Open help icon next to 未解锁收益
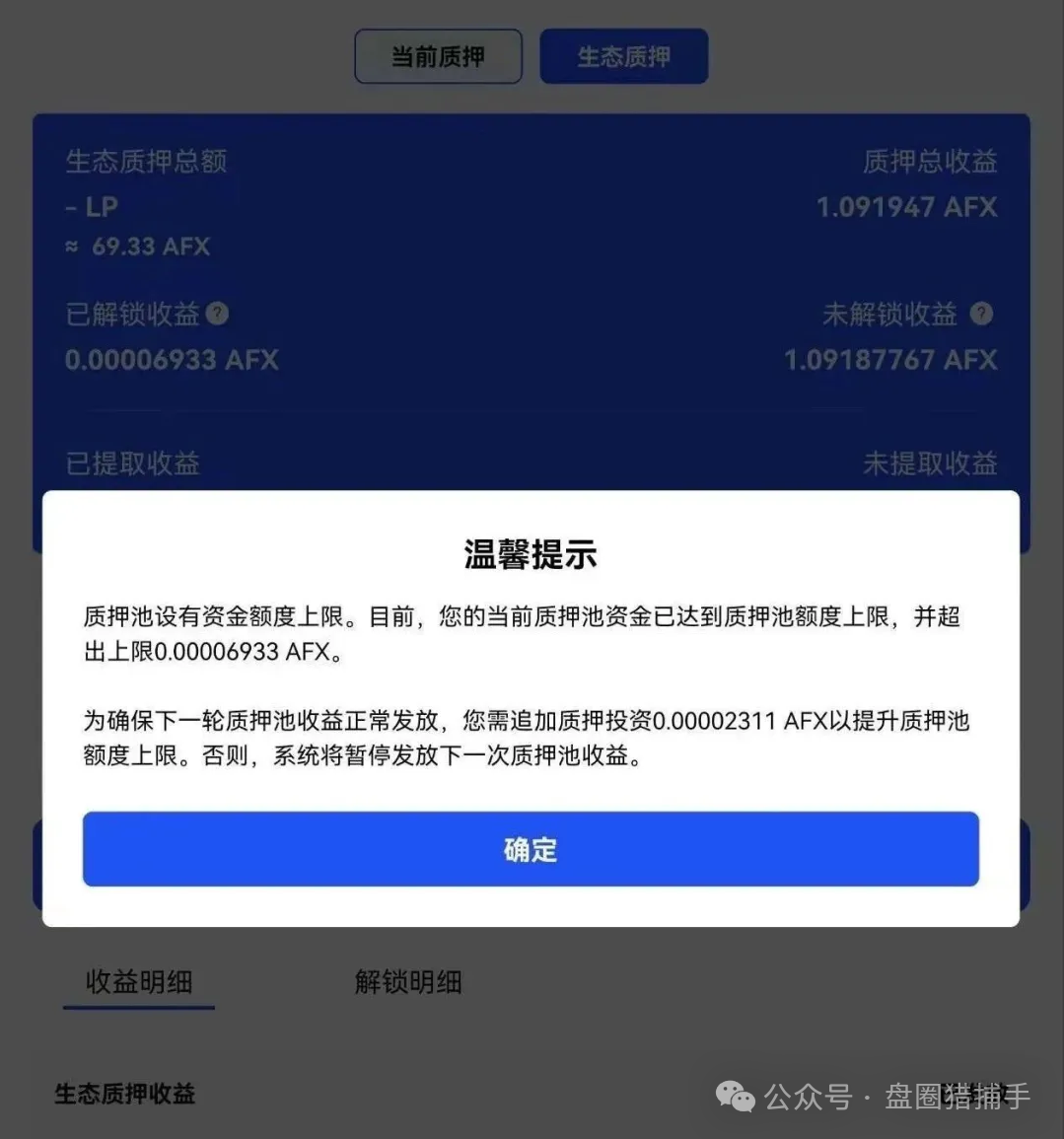 (981, 314)
